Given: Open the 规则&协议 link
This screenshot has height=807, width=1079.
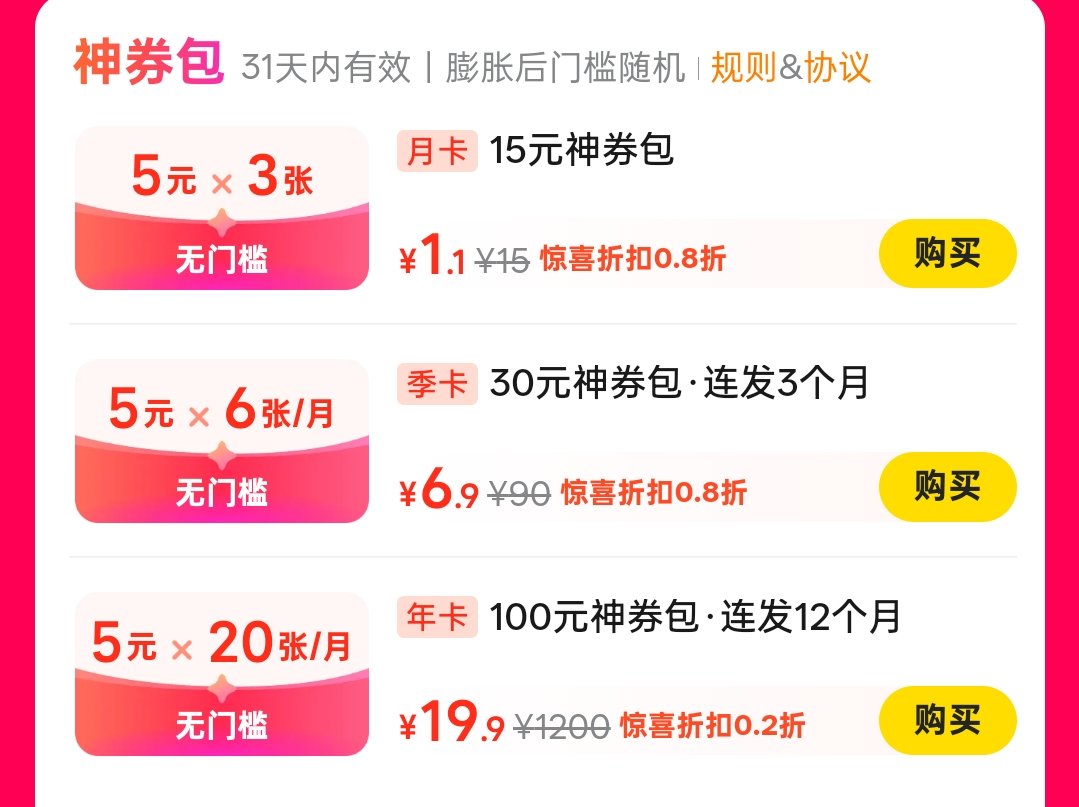Looking at the screenshot, I should coord(790,68).
